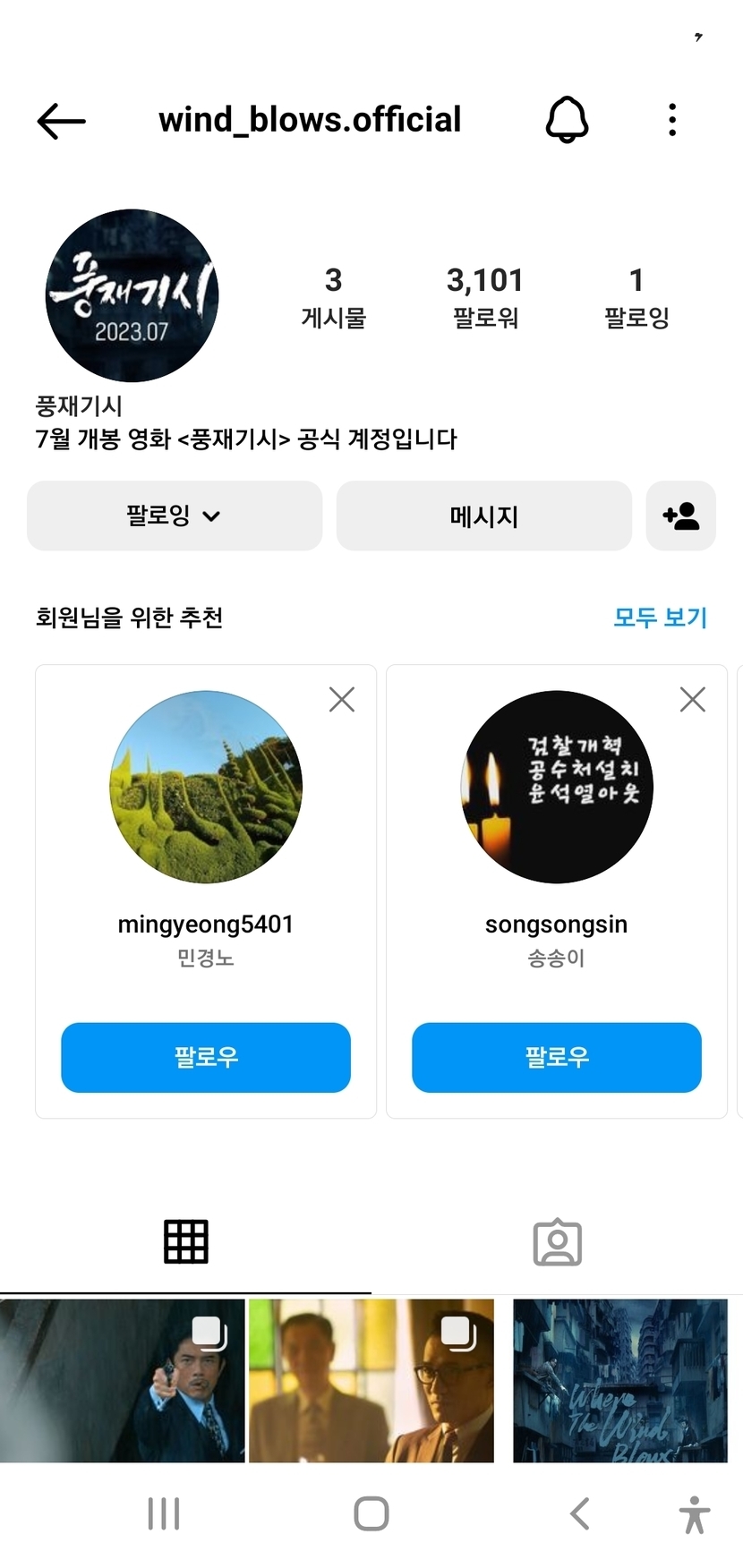
Task: Go back using the top-left arrow
Action: tap(61, 121)
